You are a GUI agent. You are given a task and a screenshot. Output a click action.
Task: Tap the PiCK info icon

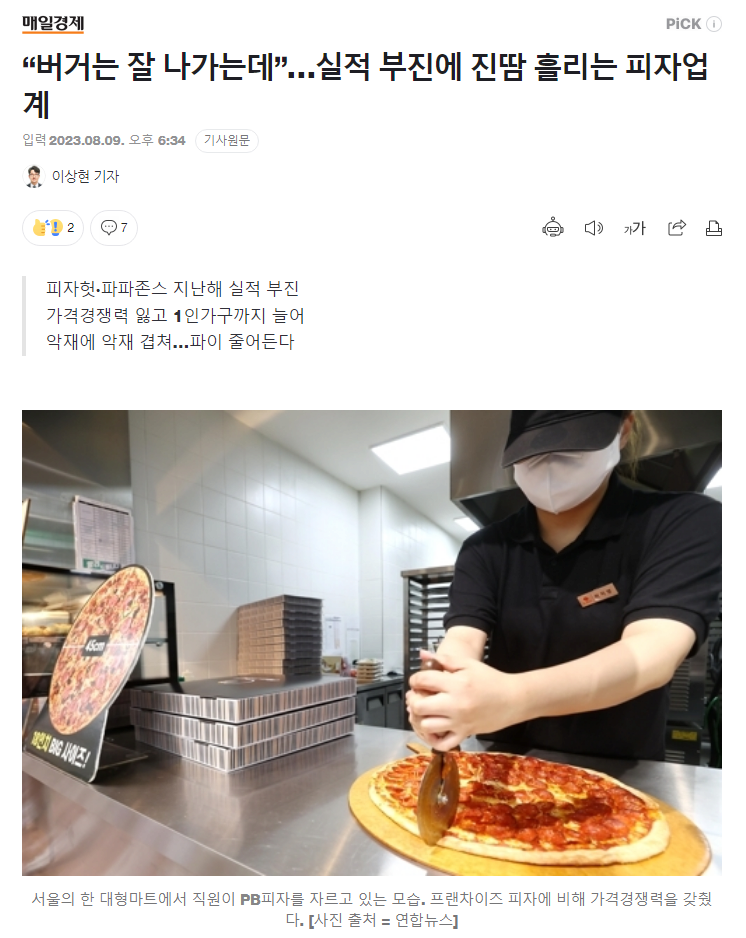click(714, 24)
